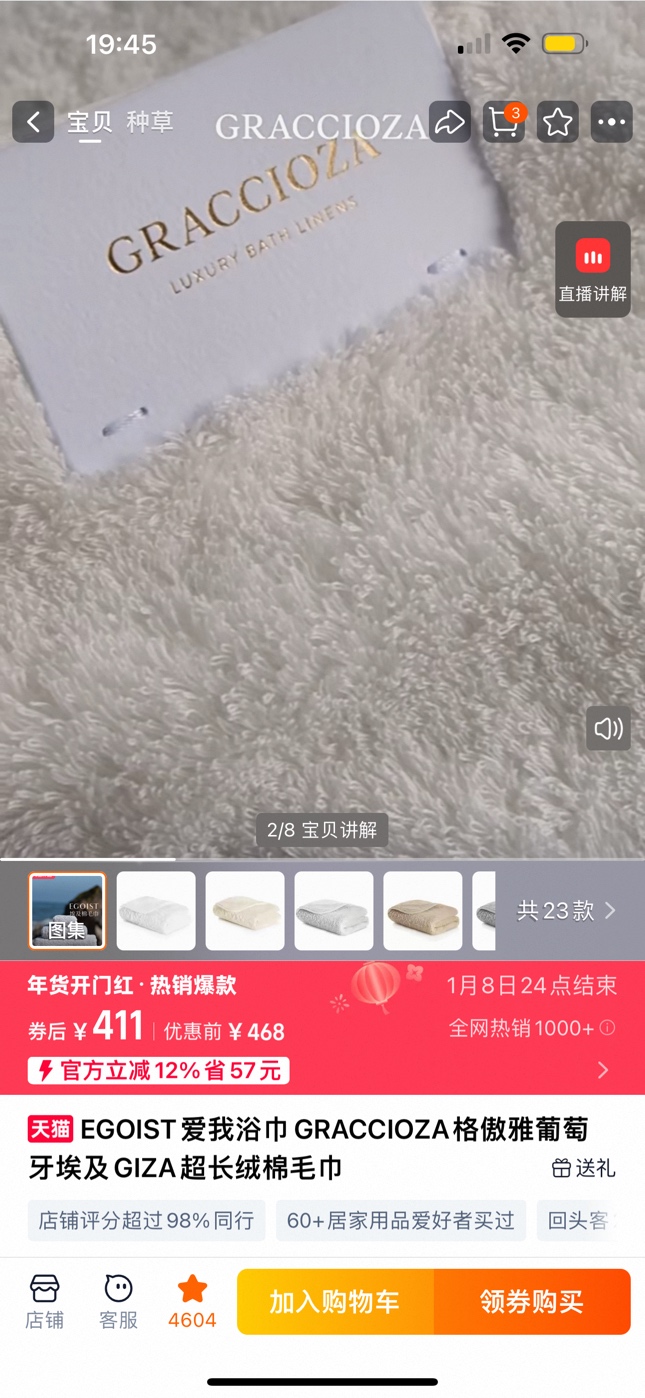Tap 加入购物车 to add to cart
This screenshot has width=645, height=1398.
point(335,1301)
